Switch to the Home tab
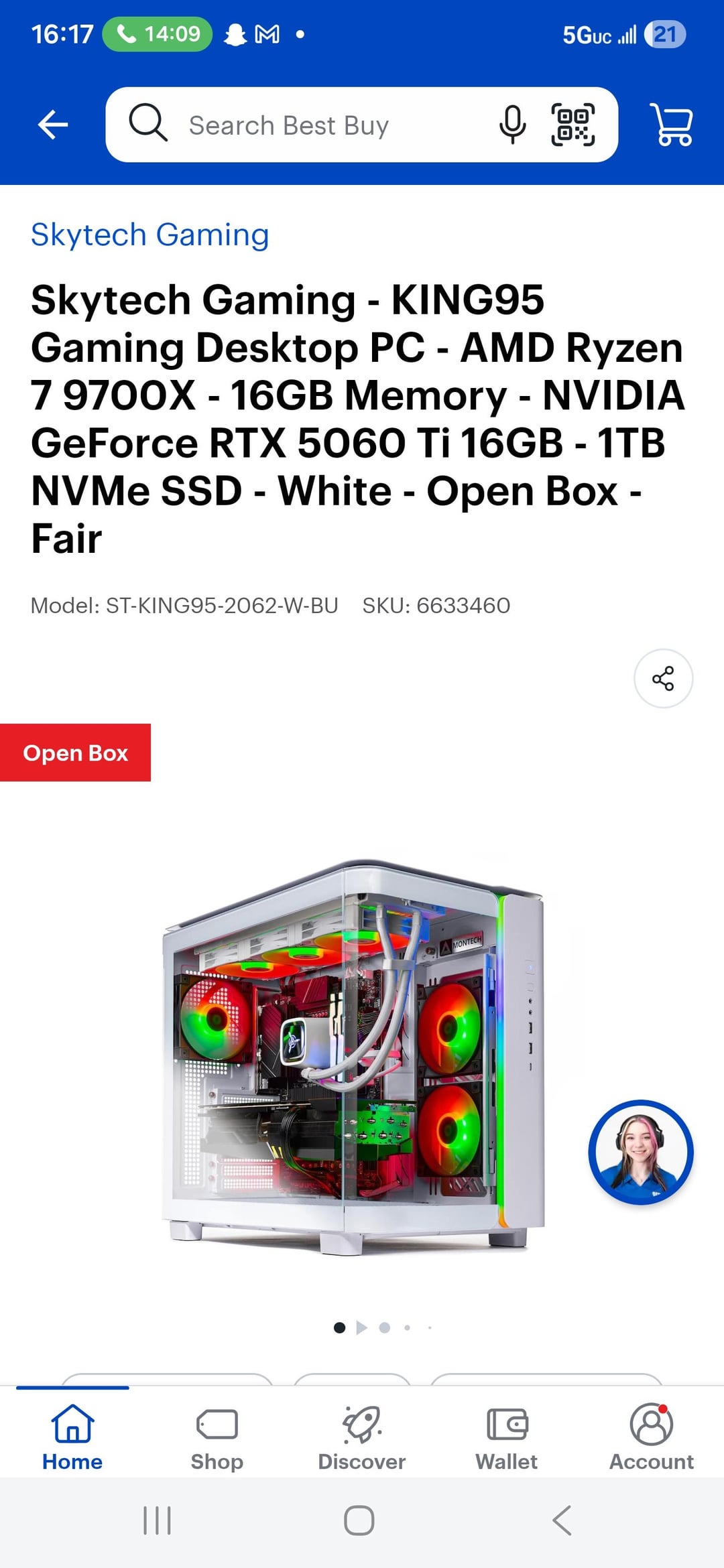724x1568 pixels. click(72, 1437)
